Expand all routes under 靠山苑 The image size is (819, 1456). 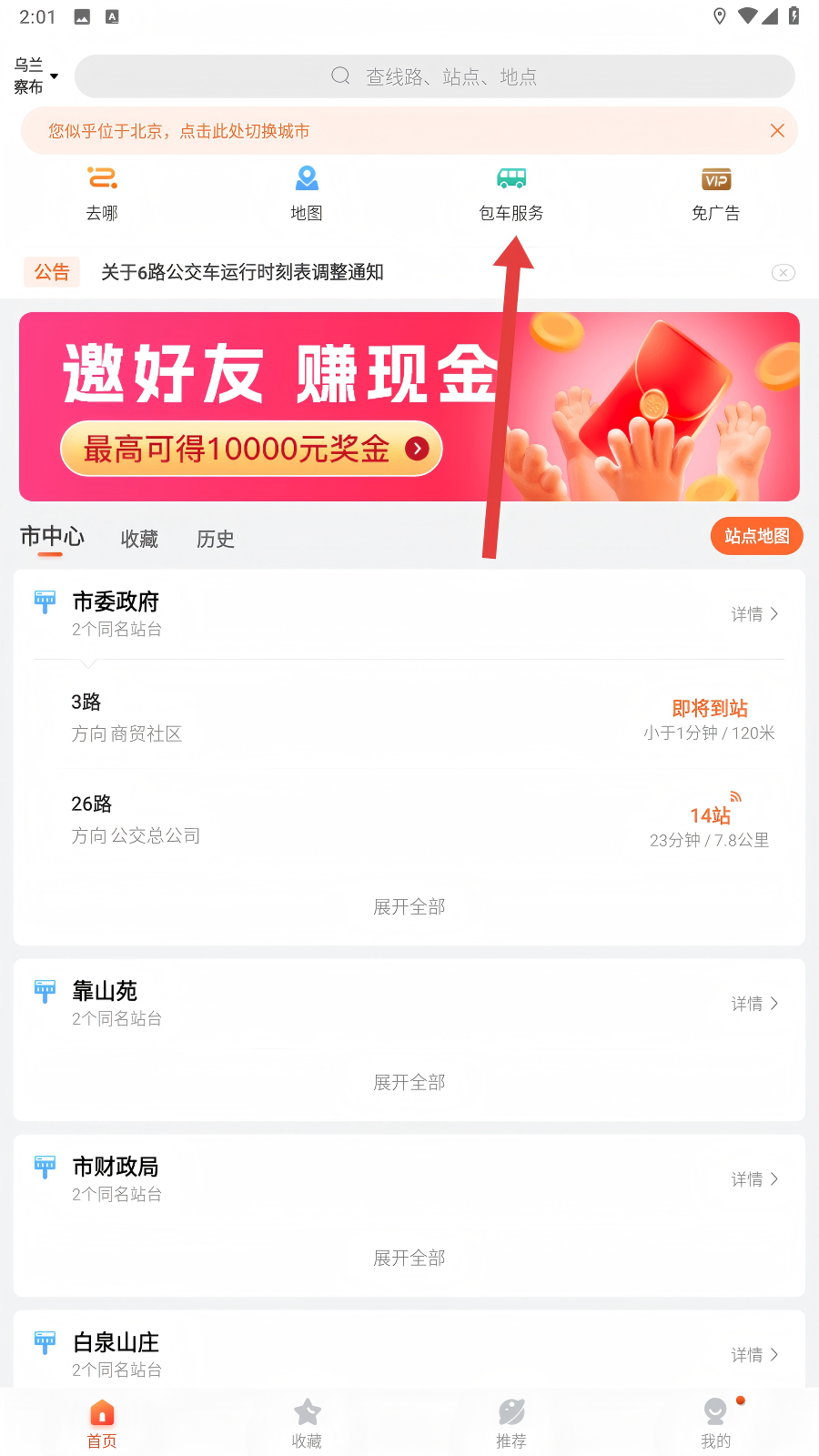(x=409, y=1082)
